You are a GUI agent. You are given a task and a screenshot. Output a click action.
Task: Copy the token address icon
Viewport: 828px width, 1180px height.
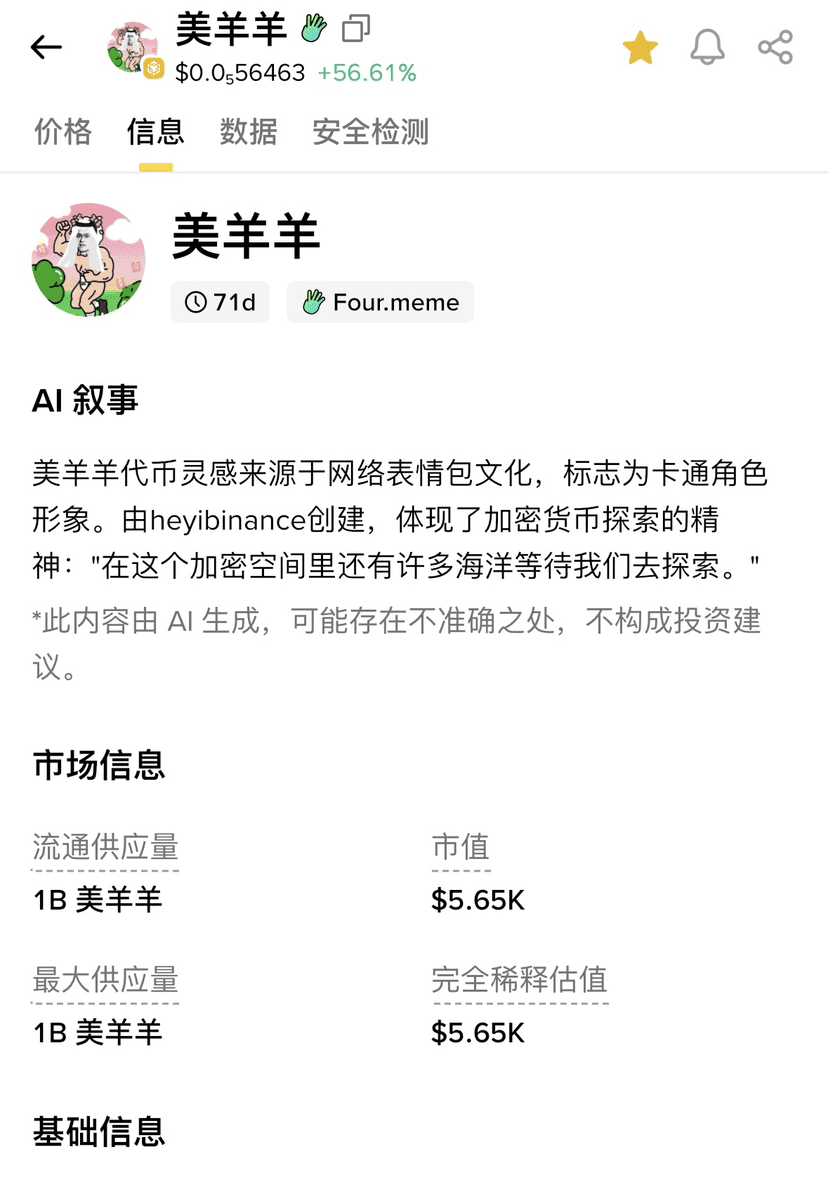click(x=356, y=28)
